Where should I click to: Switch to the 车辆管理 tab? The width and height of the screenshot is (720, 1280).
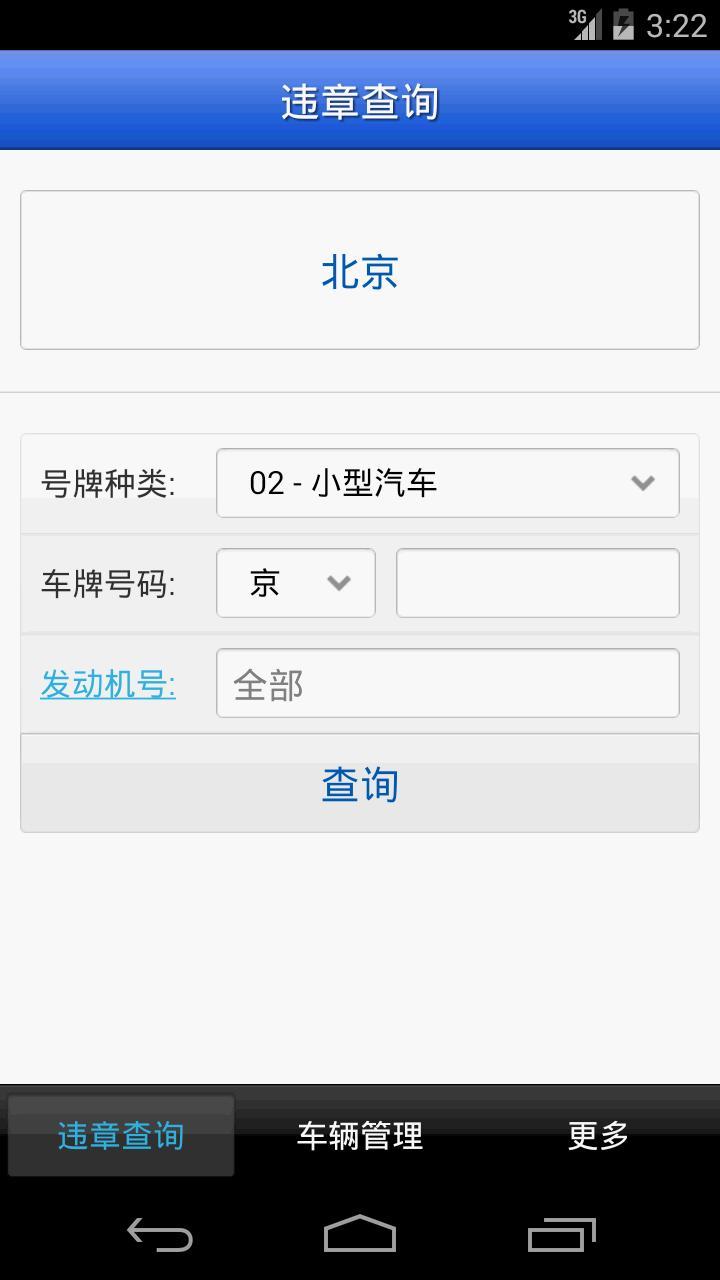360,1135
